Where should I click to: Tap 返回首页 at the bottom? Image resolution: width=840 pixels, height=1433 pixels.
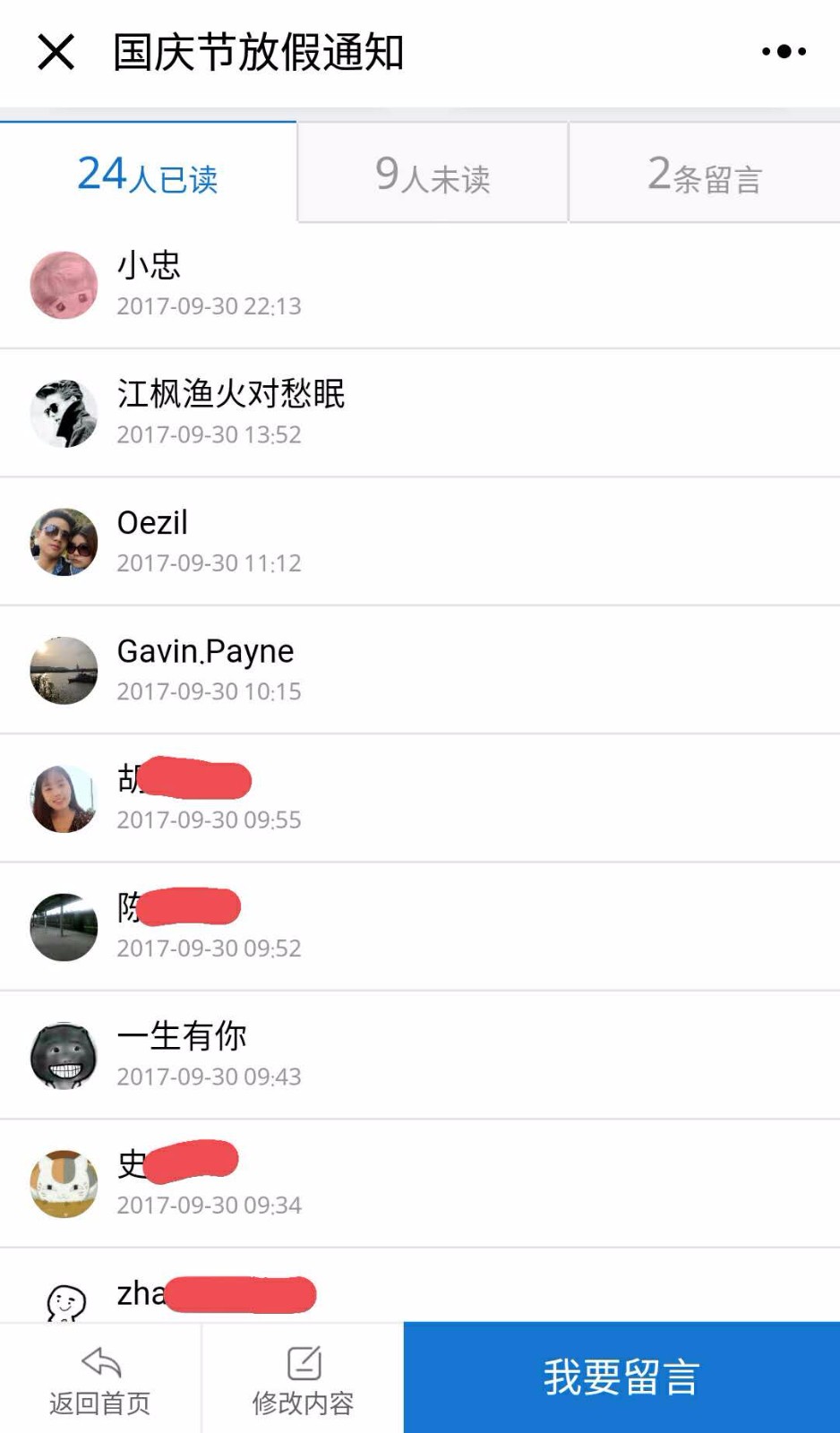point(100,1379)
